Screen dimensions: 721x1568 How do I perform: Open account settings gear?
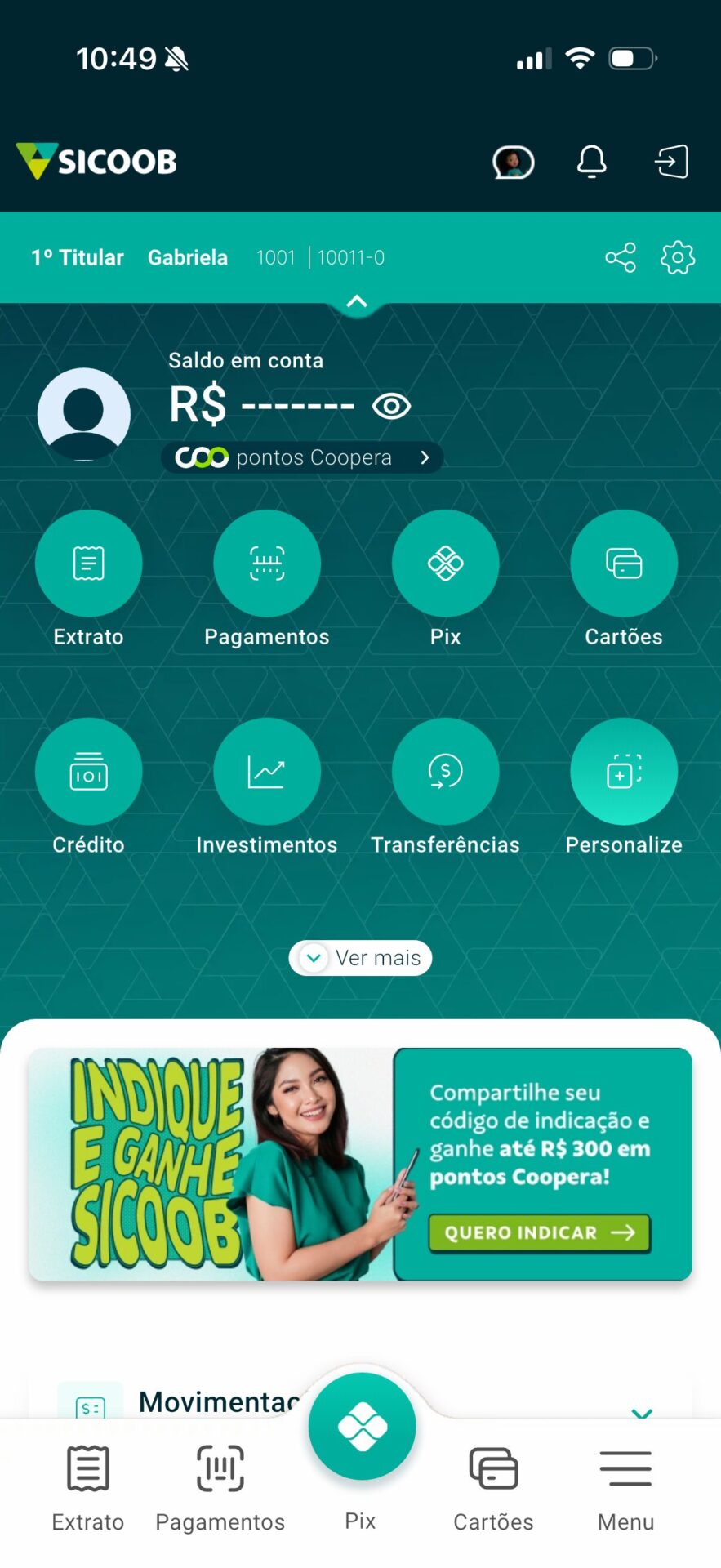coord(677,258)
